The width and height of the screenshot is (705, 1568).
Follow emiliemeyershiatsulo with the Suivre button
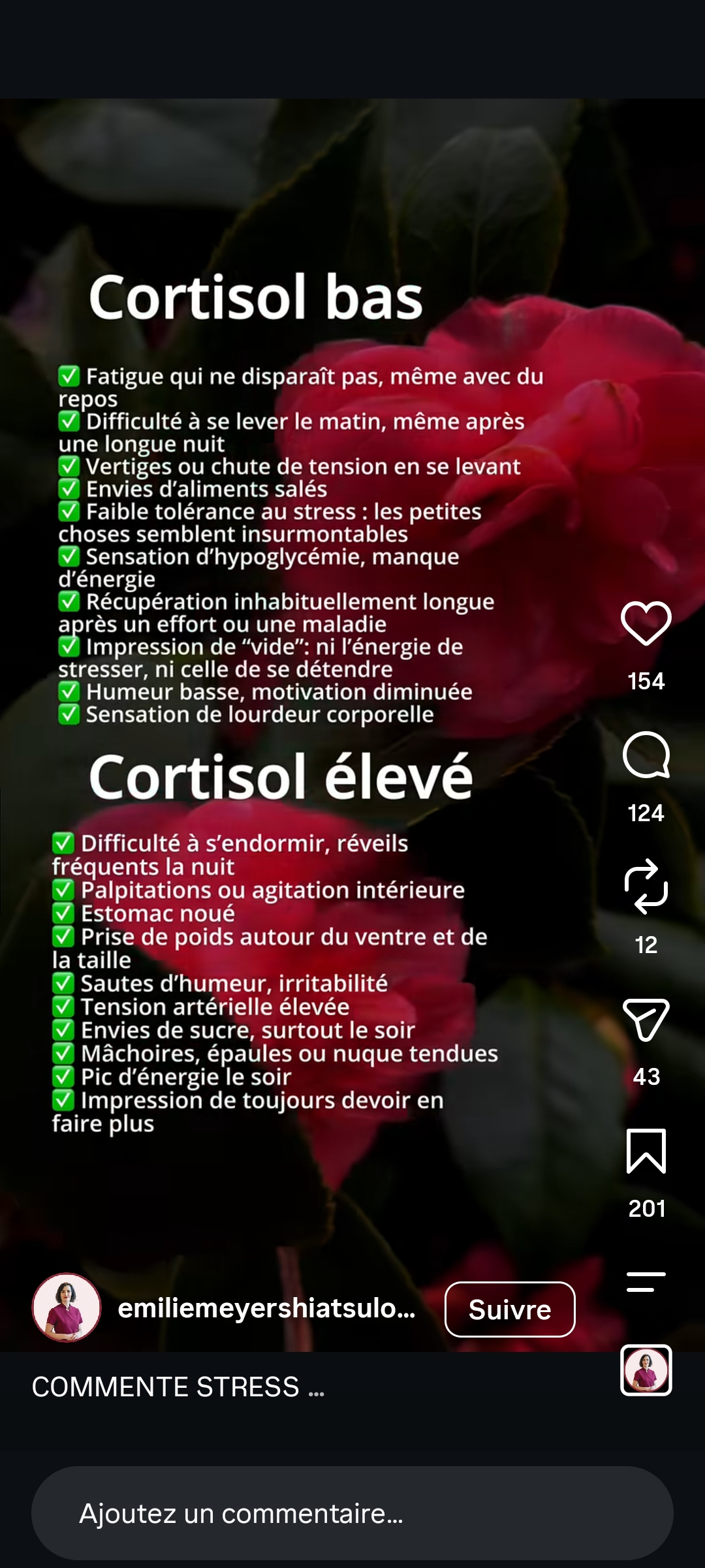pyautogui.click(x=510, y=1309)
